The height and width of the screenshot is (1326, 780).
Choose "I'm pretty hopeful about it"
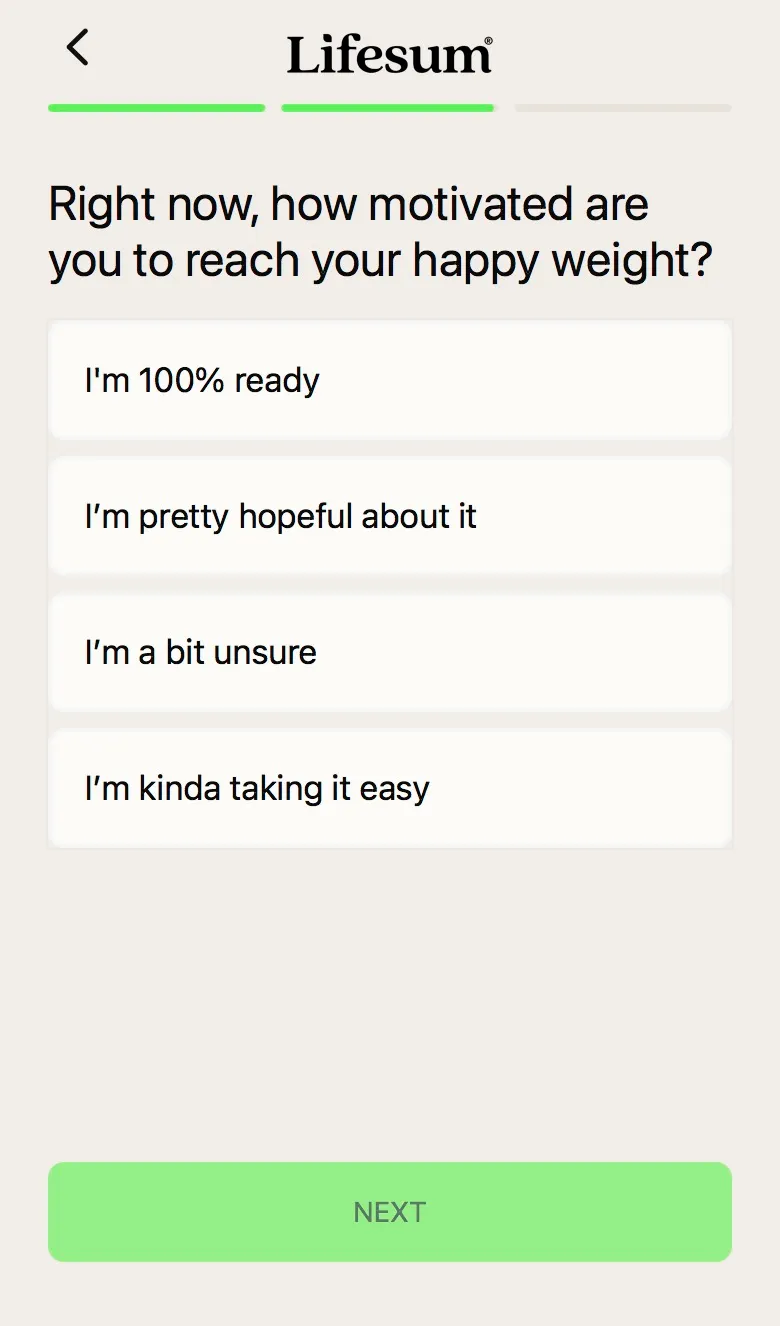(390, 516)
